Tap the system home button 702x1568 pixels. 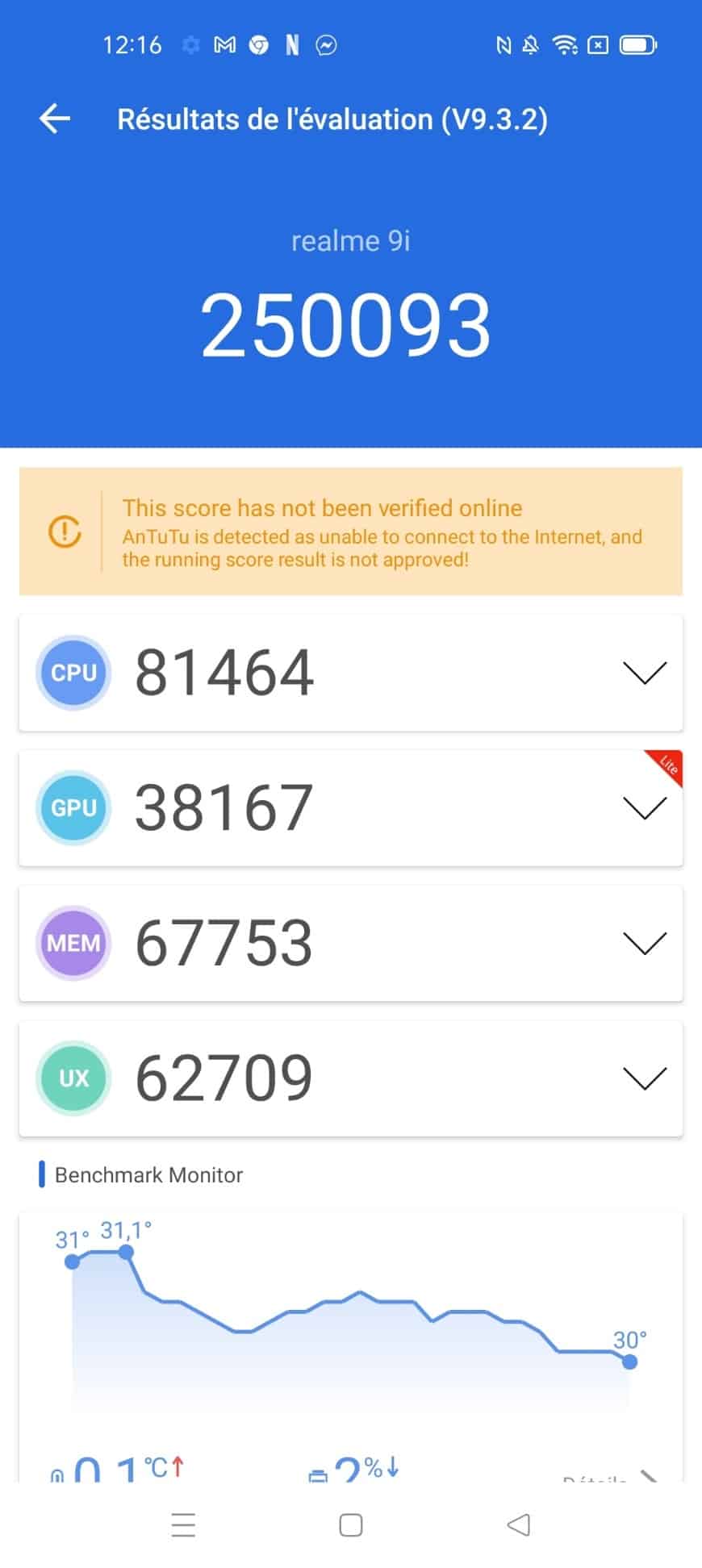coord(351,1525)
